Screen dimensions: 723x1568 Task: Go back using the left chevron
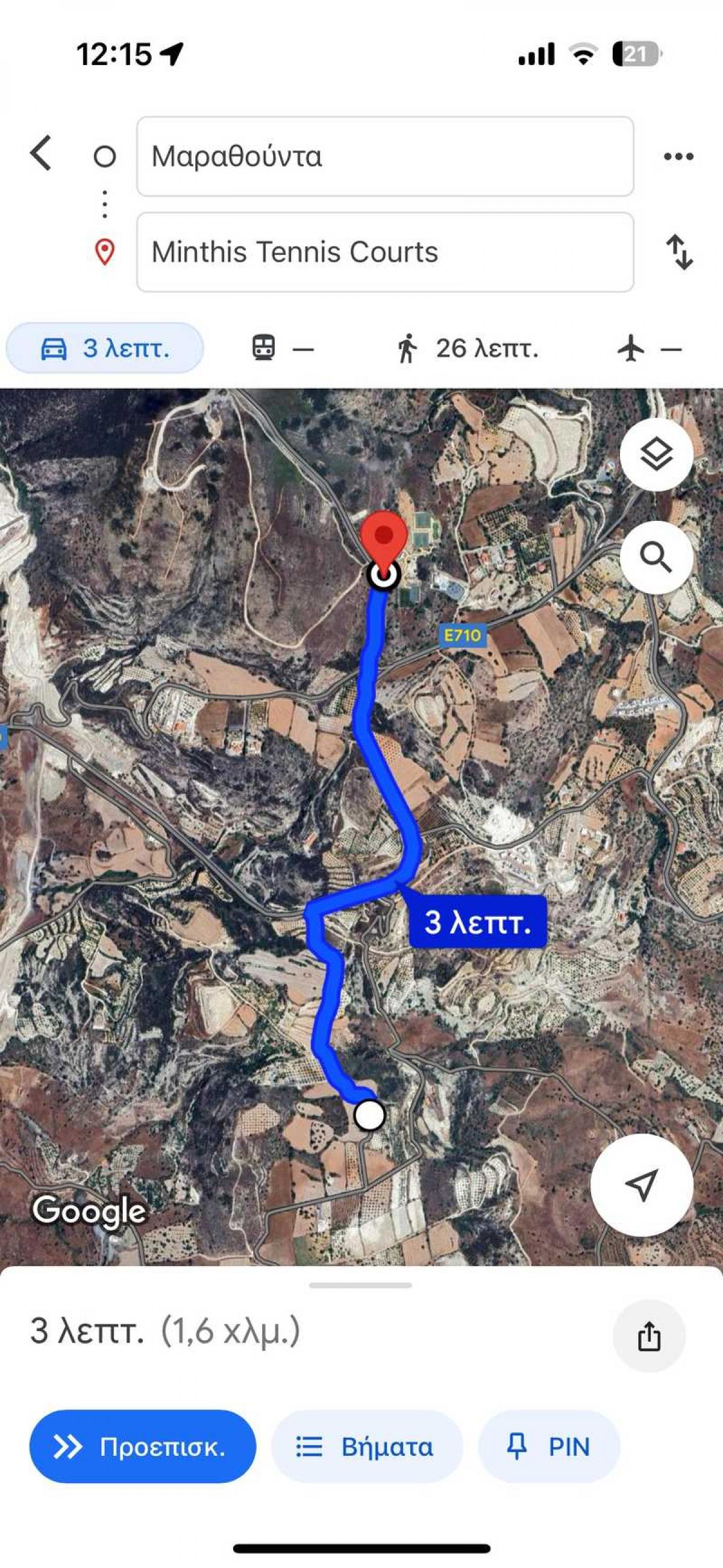click(39, 154)
